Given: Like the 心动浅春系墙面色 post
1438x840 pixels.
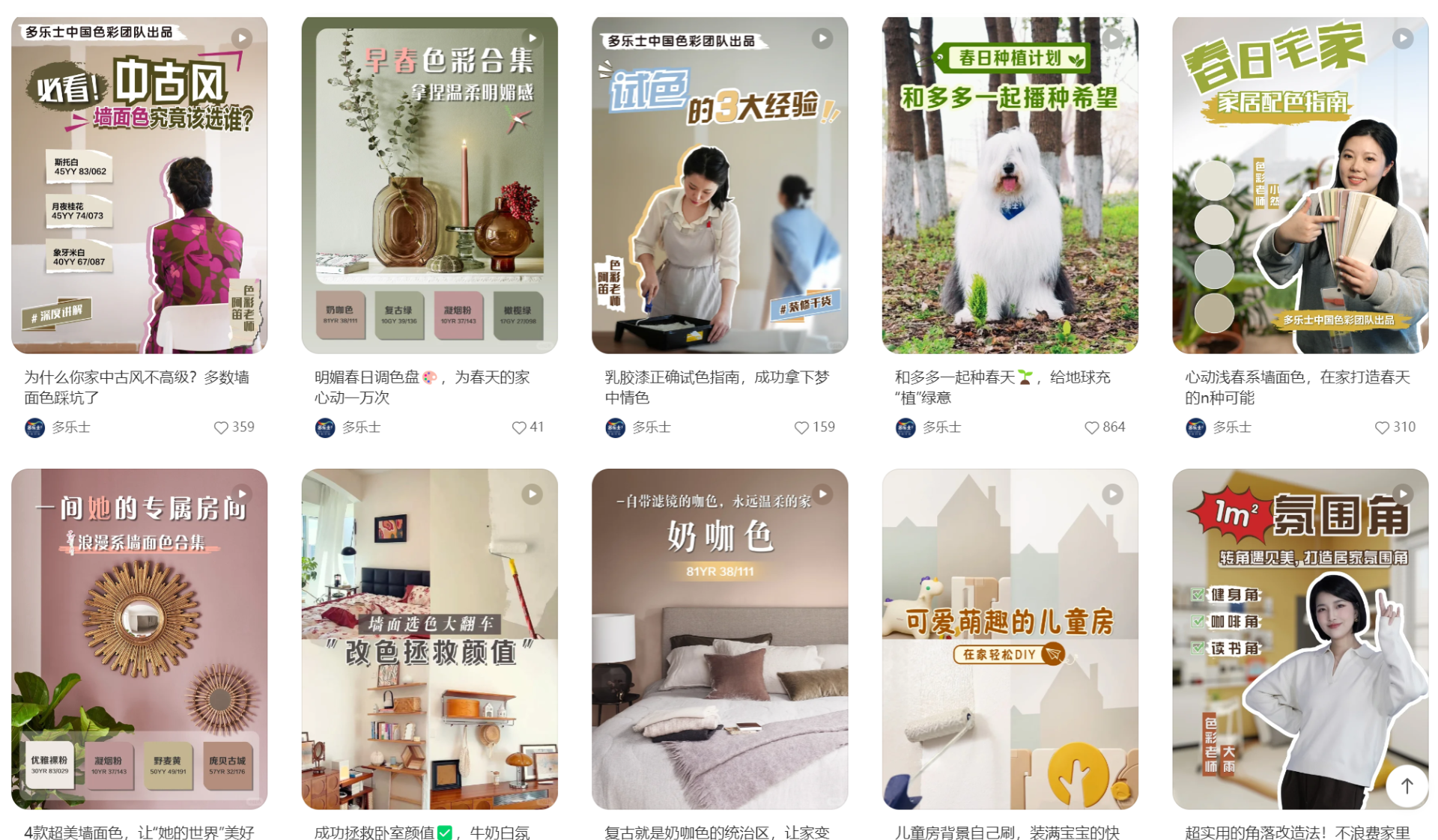Looking at the screenshot, I should (1382, 427).
